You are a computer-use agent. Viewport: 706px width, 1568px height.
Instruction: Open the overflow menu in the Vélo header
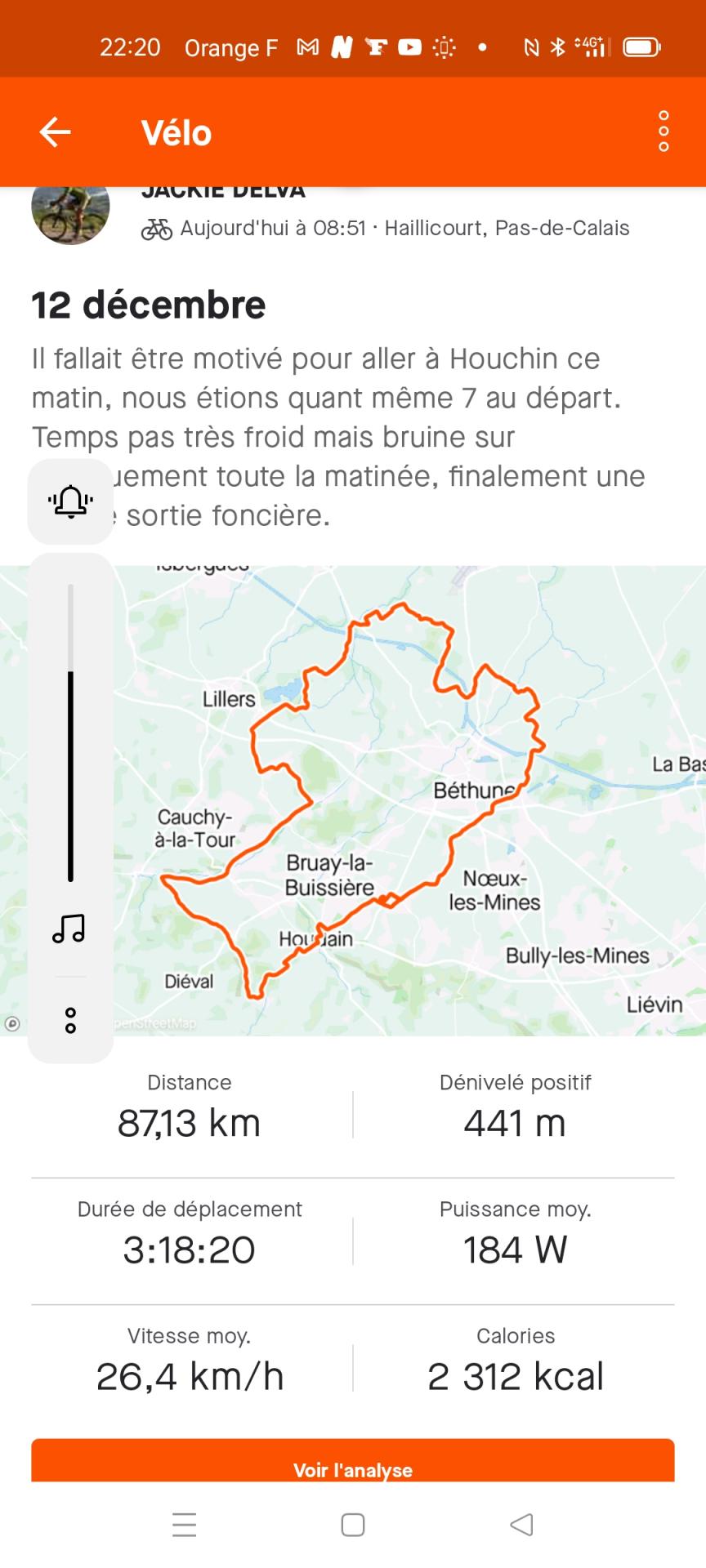pyautogui.click(x=664, y=131)
